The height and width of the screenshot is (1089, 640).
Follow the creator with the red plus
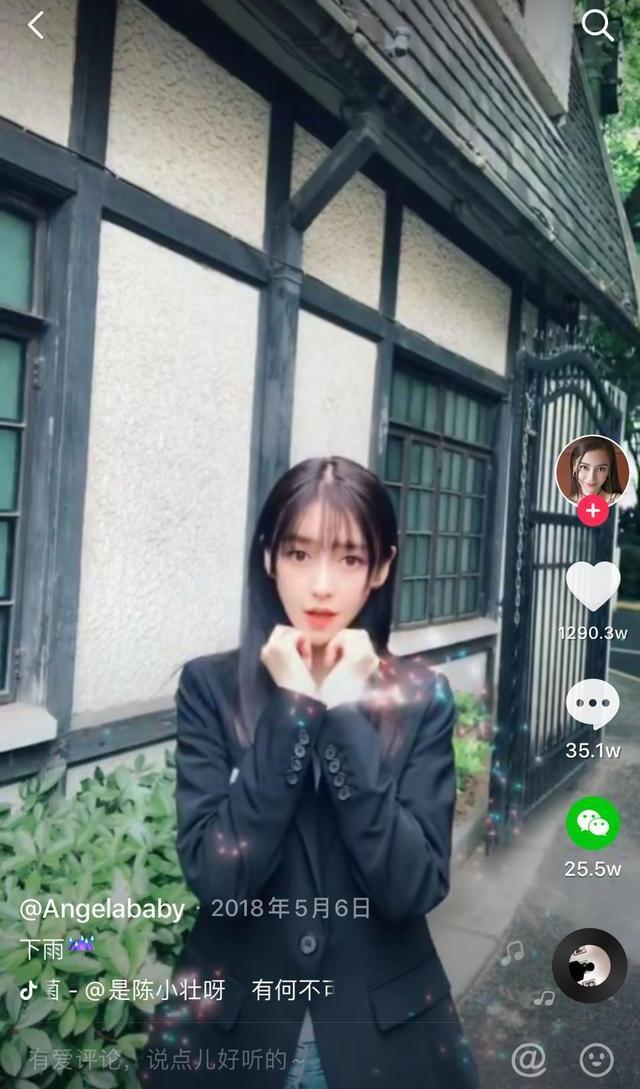[593, 510]
